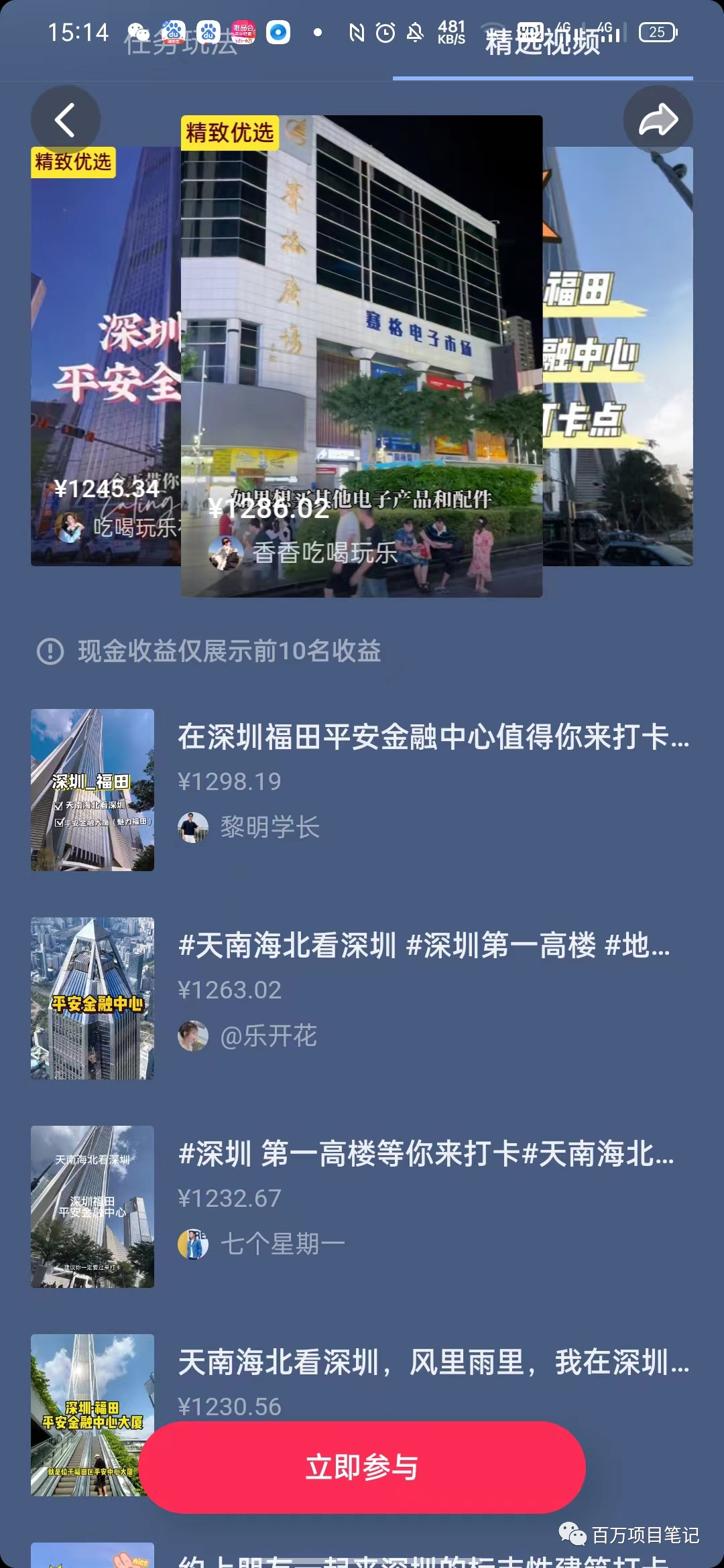Open the featured video by 香香吃喝玩乐

(361, 355)
